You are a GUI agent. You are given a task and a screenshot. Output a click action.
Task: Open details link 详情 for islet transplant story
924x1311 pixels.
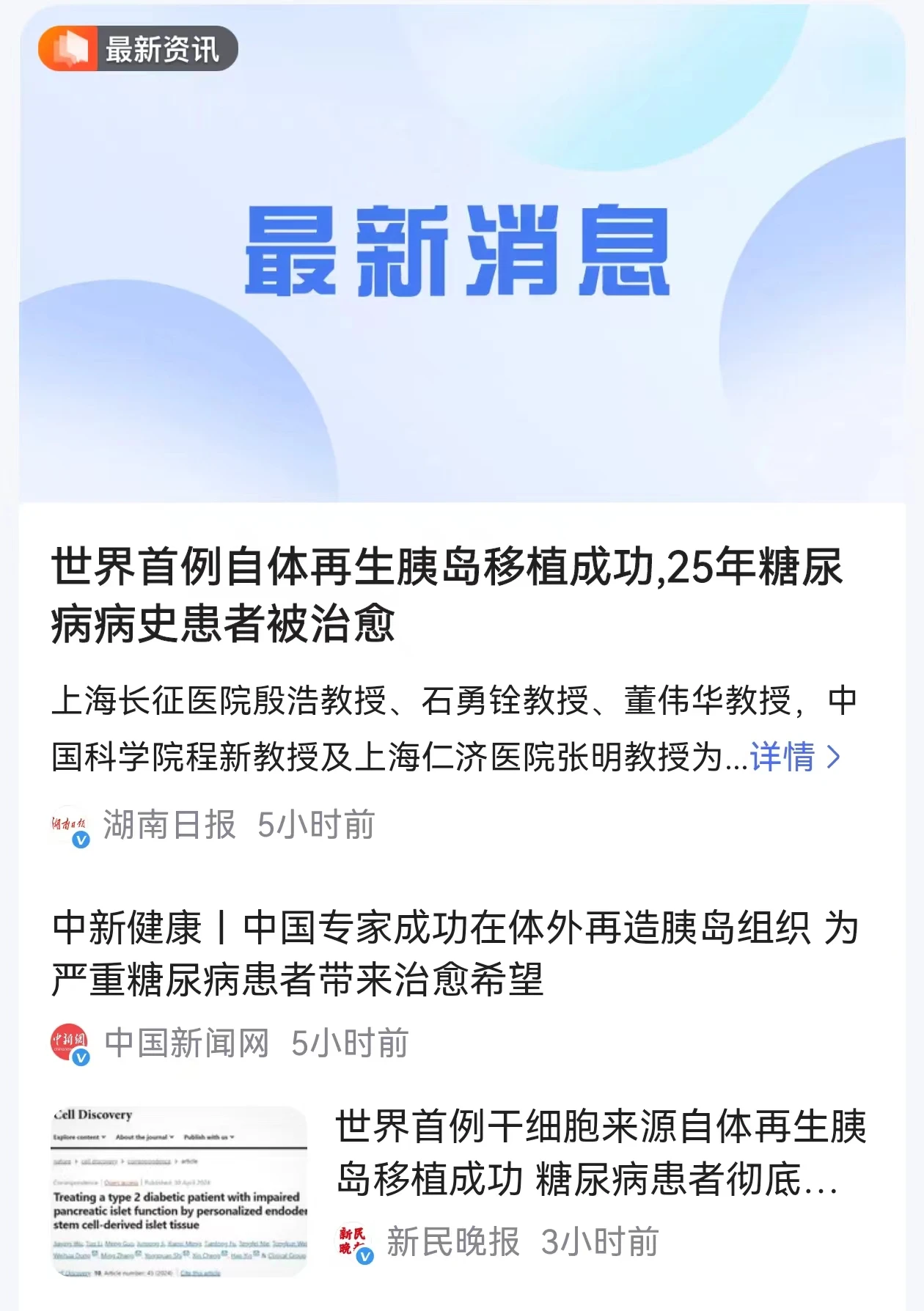[795, 757]
